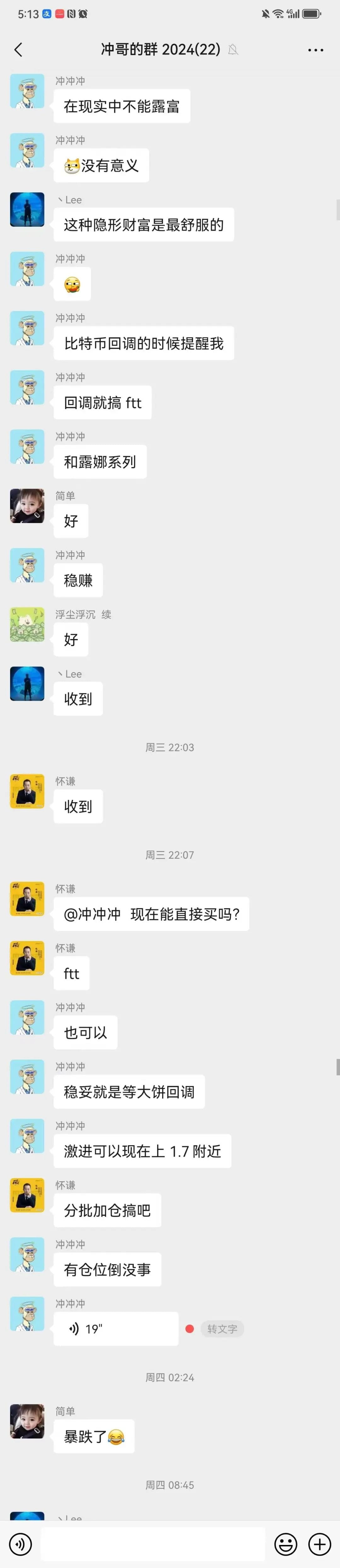Viewport: 340px width, 1568px height.
Task: Switch to voice input mode
Action: click(x=21, y=1544)
